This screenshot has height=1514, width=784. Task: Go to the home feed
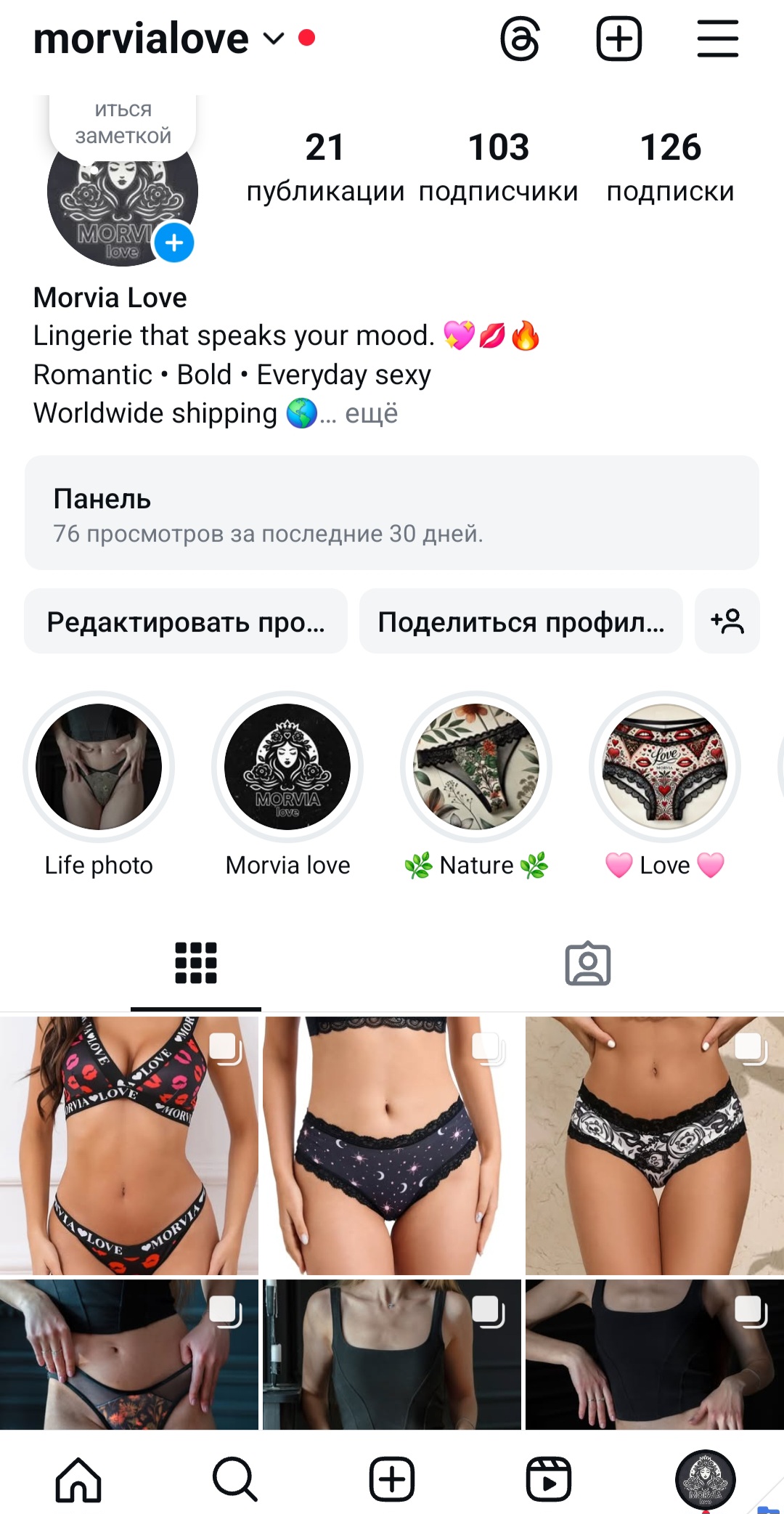click(x=78, y=1479)
